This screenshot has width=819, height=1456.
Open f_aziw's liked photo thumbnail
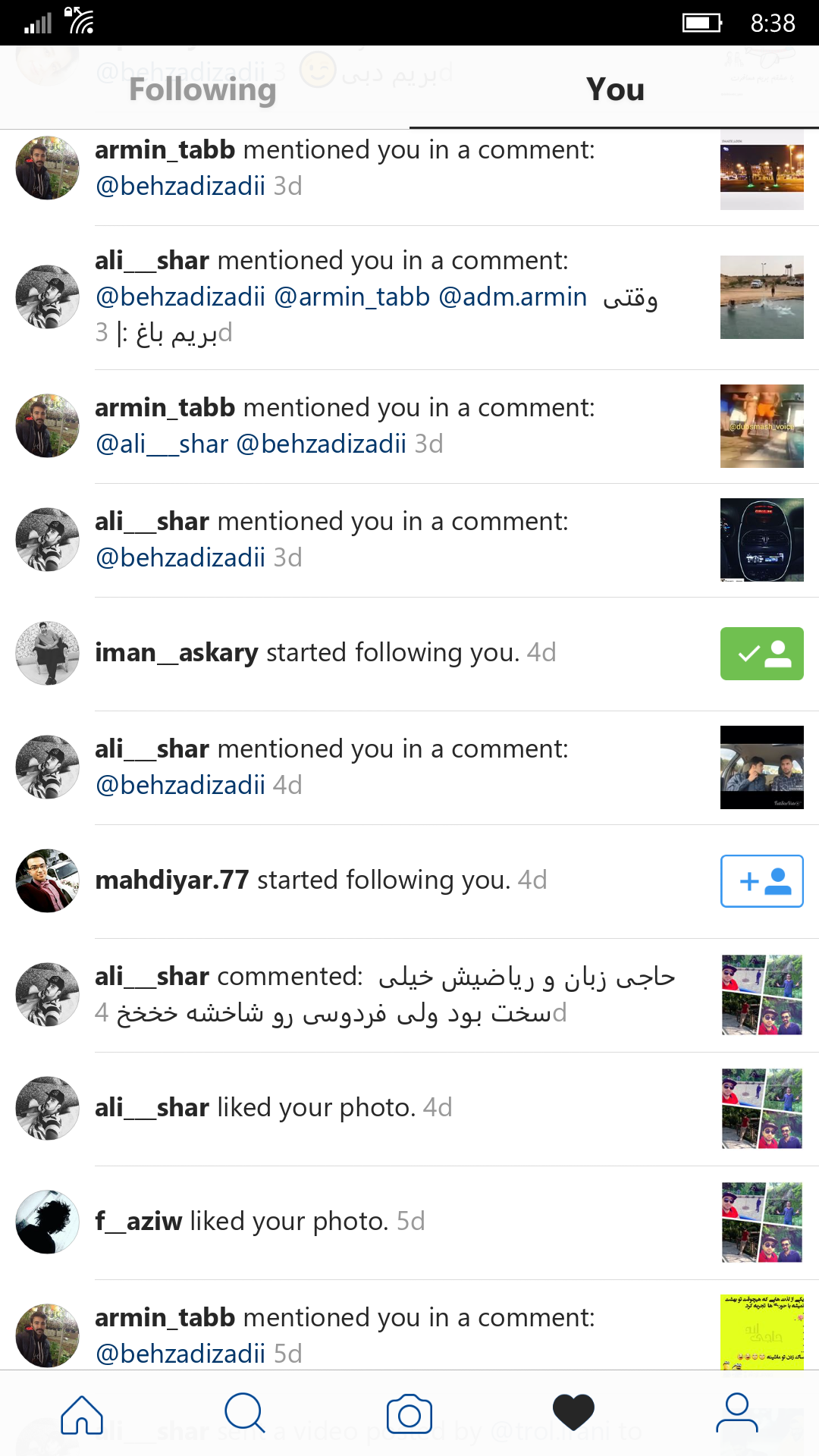click(x=762, y=1222)
